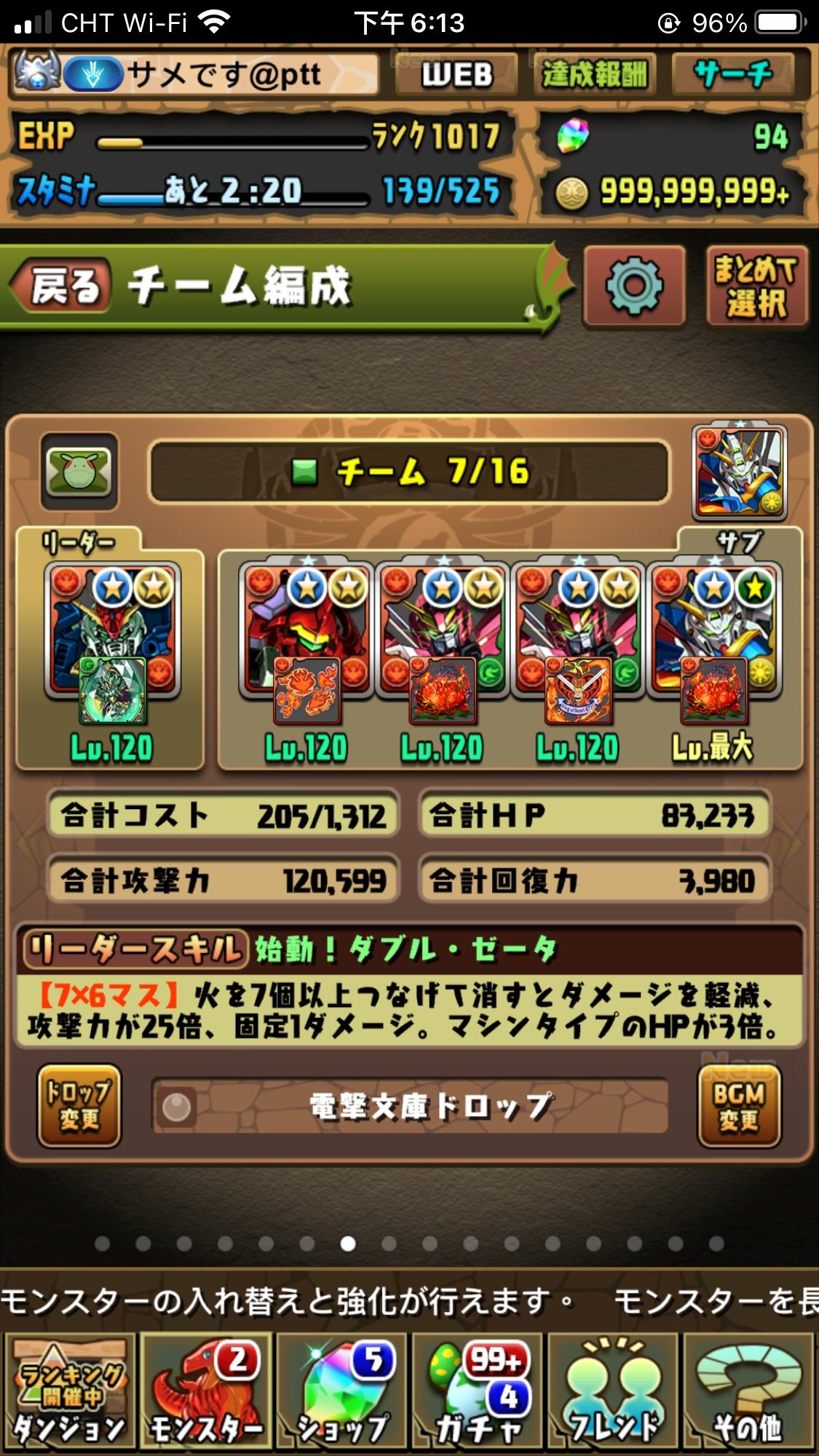Tap the サーチ search button
This screenshot has width=819, height=1456.
(732, 75)
